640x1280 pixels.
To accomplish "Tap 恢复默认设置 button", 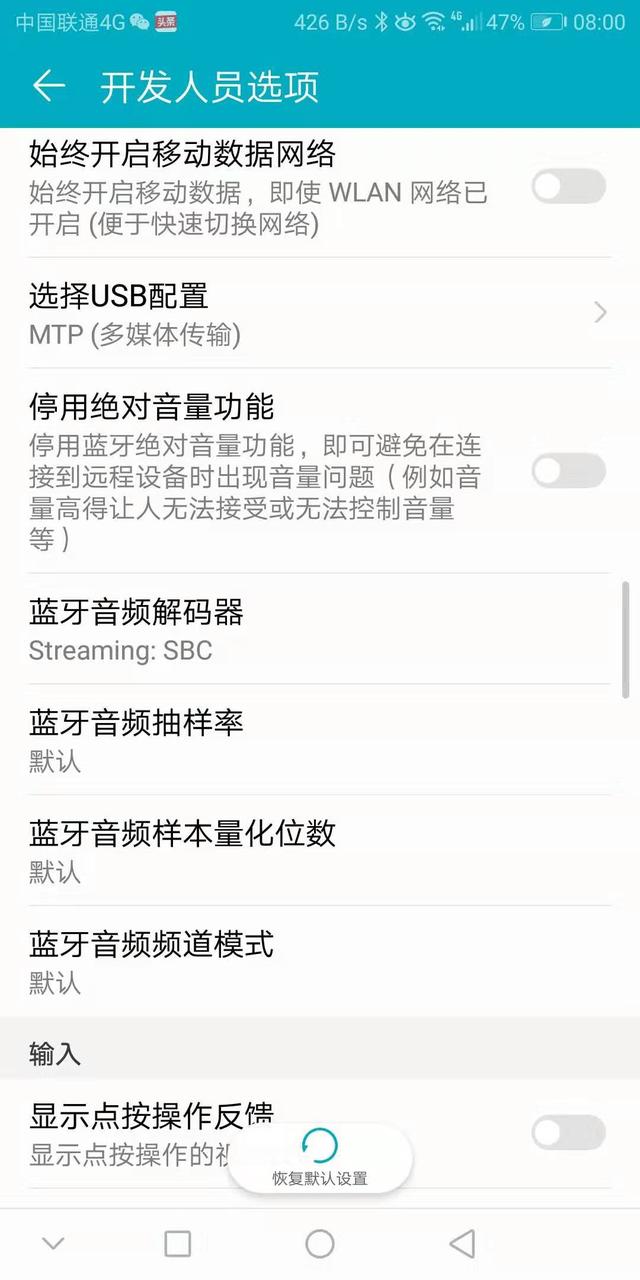I will pyautogui.click(x=320, y=1157).
